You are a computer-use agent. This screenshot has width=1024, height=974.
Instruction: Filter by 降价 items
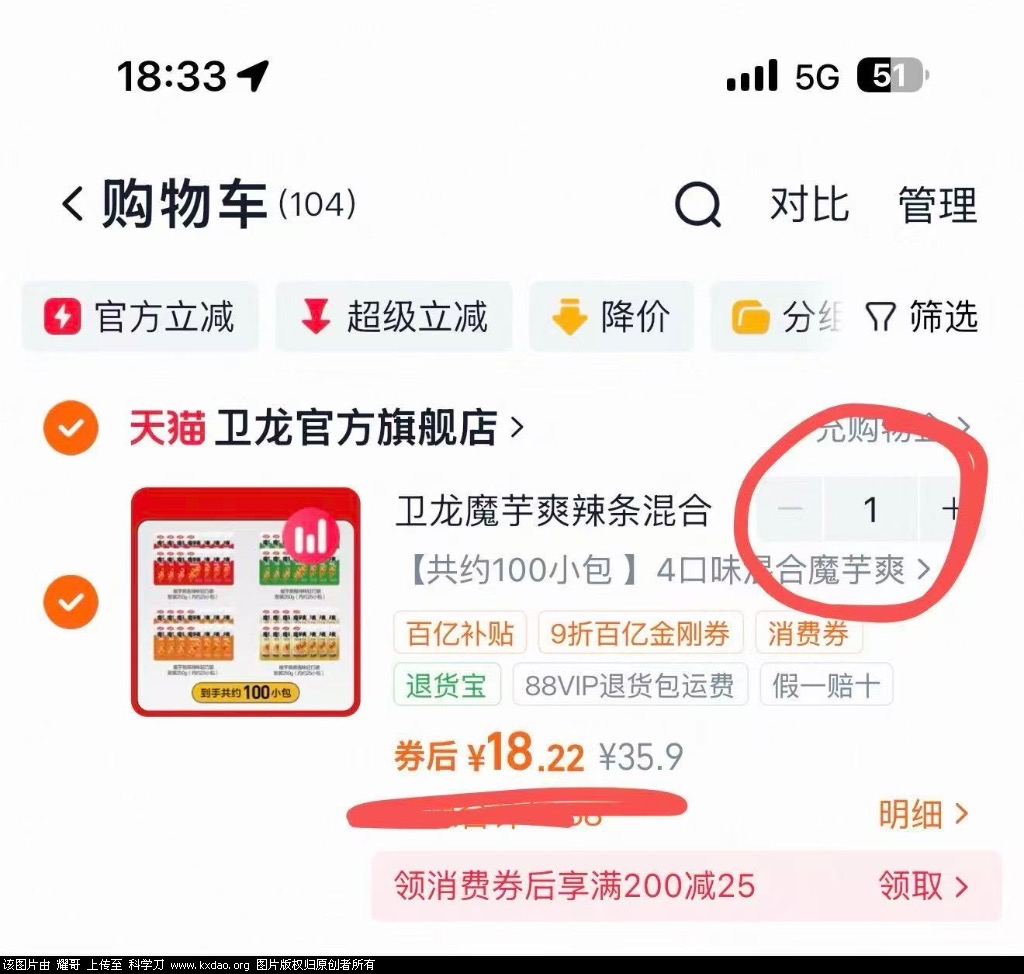611,317
